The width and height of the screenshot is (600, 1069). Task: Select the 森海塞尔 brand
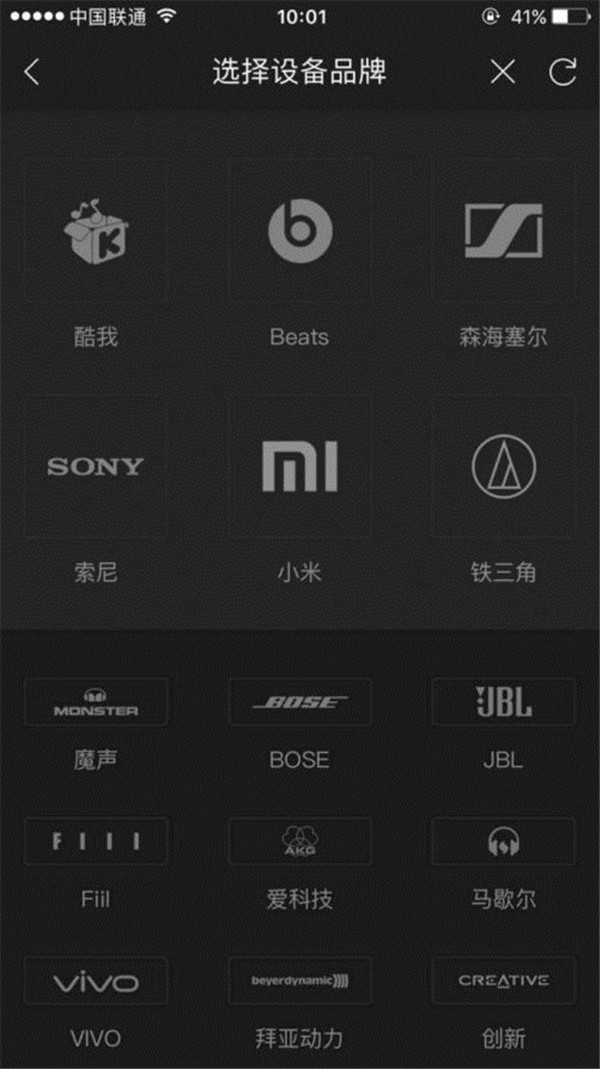tap(503, 230)
